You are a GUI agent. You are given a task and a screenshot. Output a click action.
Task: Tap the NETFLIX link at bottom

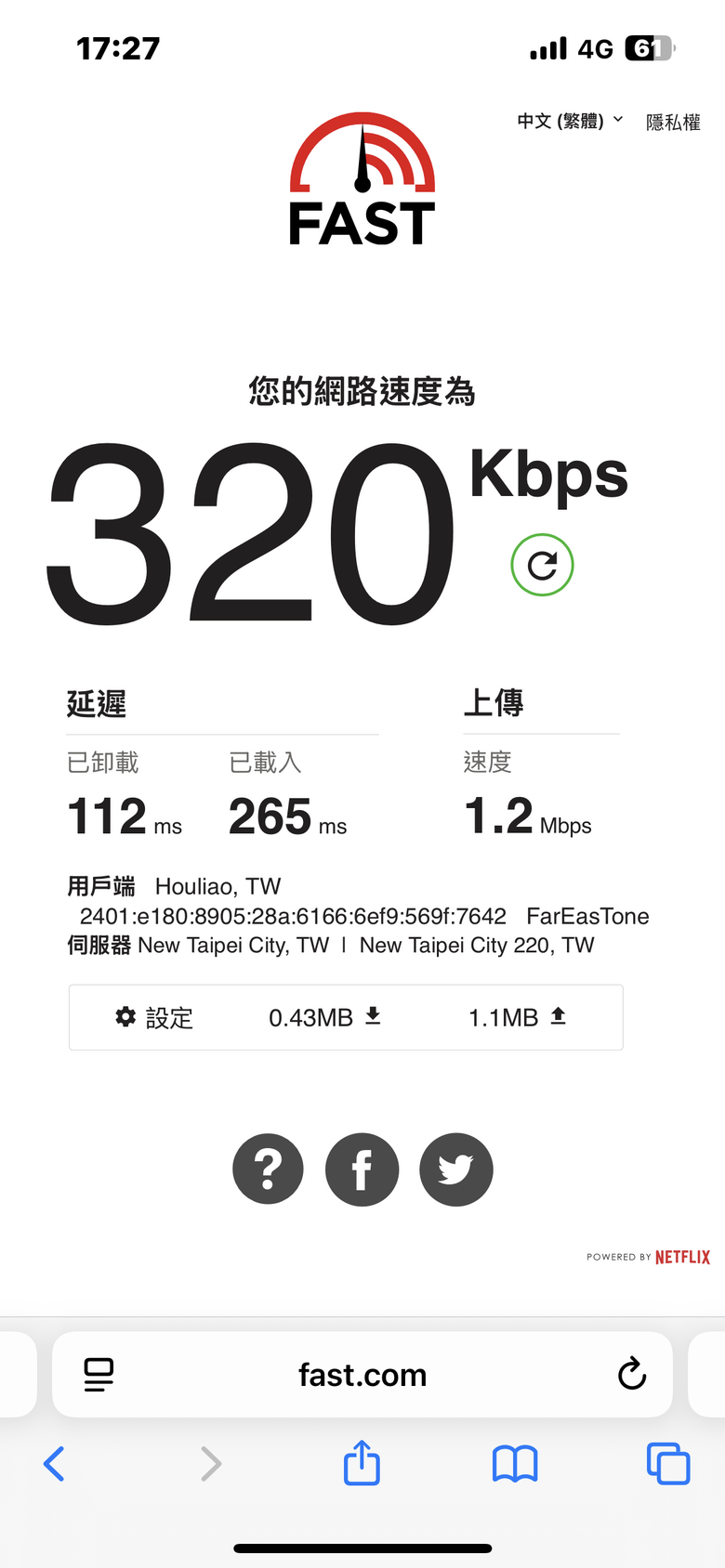(681, 1257)
